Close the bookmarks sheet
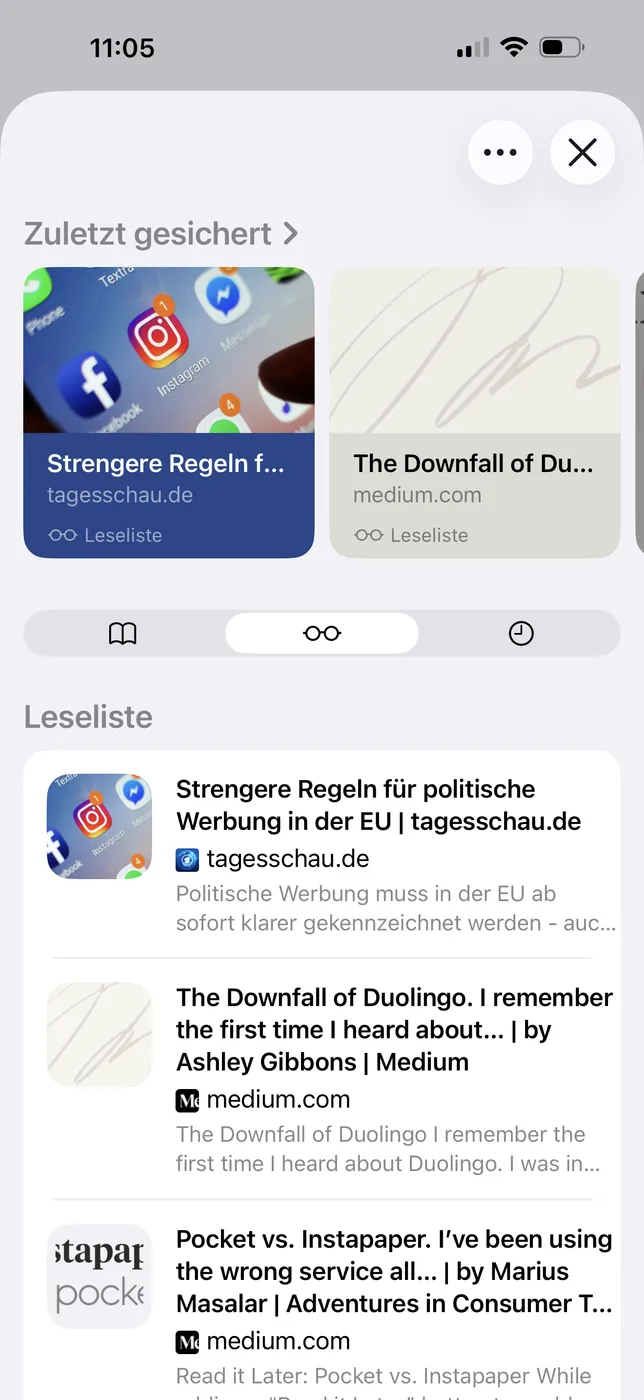The image size is (644, 1400). pos(582,153)
